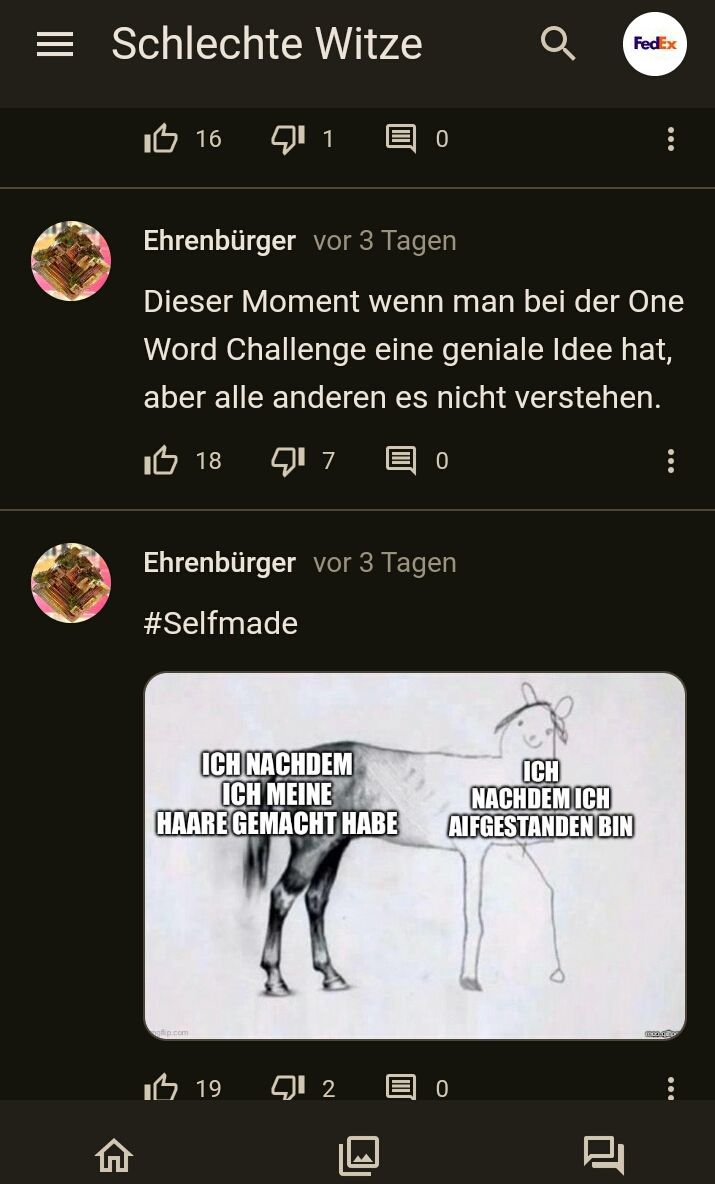Dislike the One Word Challenge post
Screen dimensions: 715x1184
point(288,461)
